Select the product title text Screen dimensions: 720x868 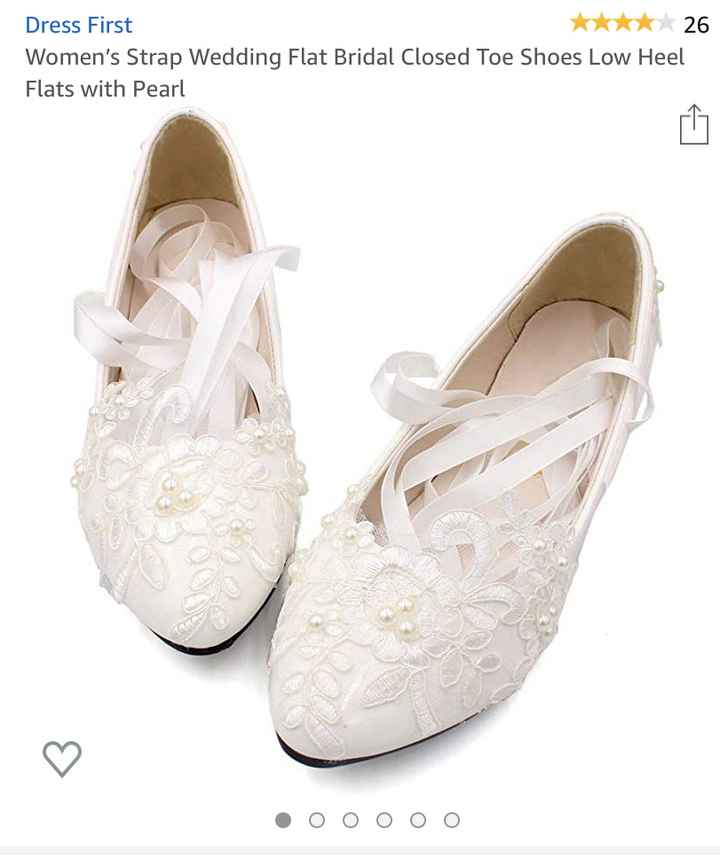(x=355, y=72)
